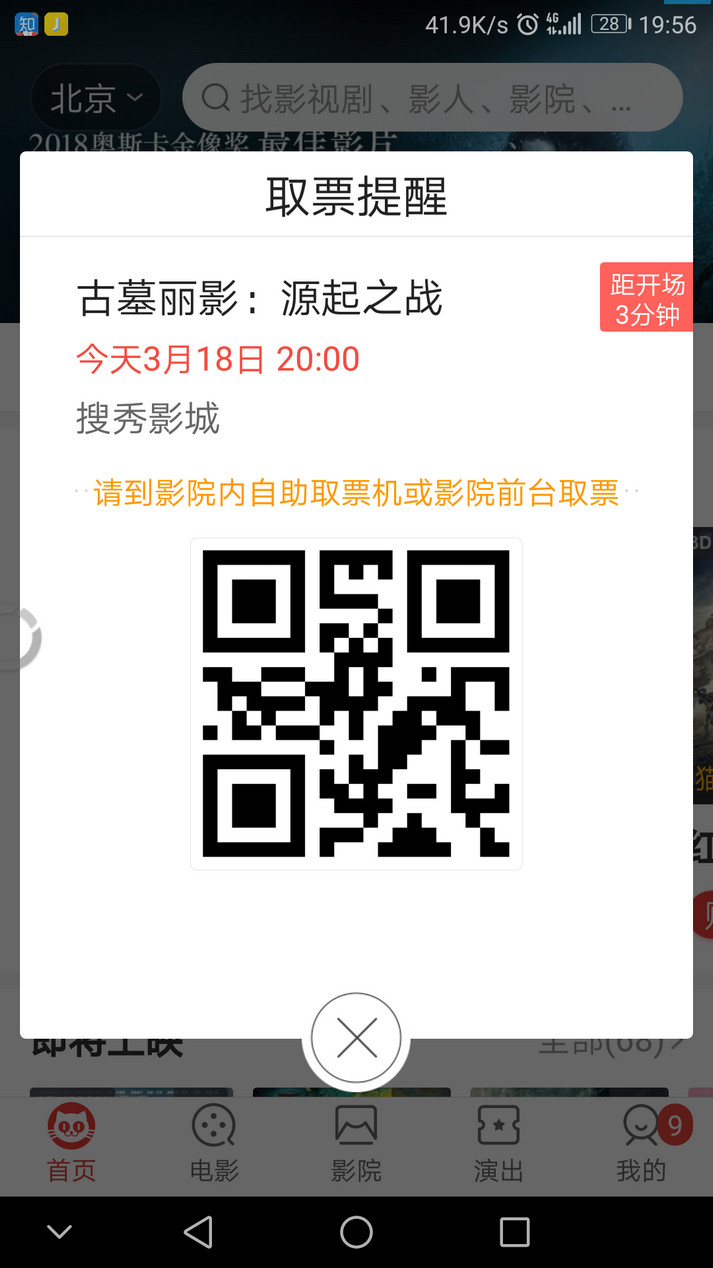Switch to the 电影 tab

tap(214, 1144)
